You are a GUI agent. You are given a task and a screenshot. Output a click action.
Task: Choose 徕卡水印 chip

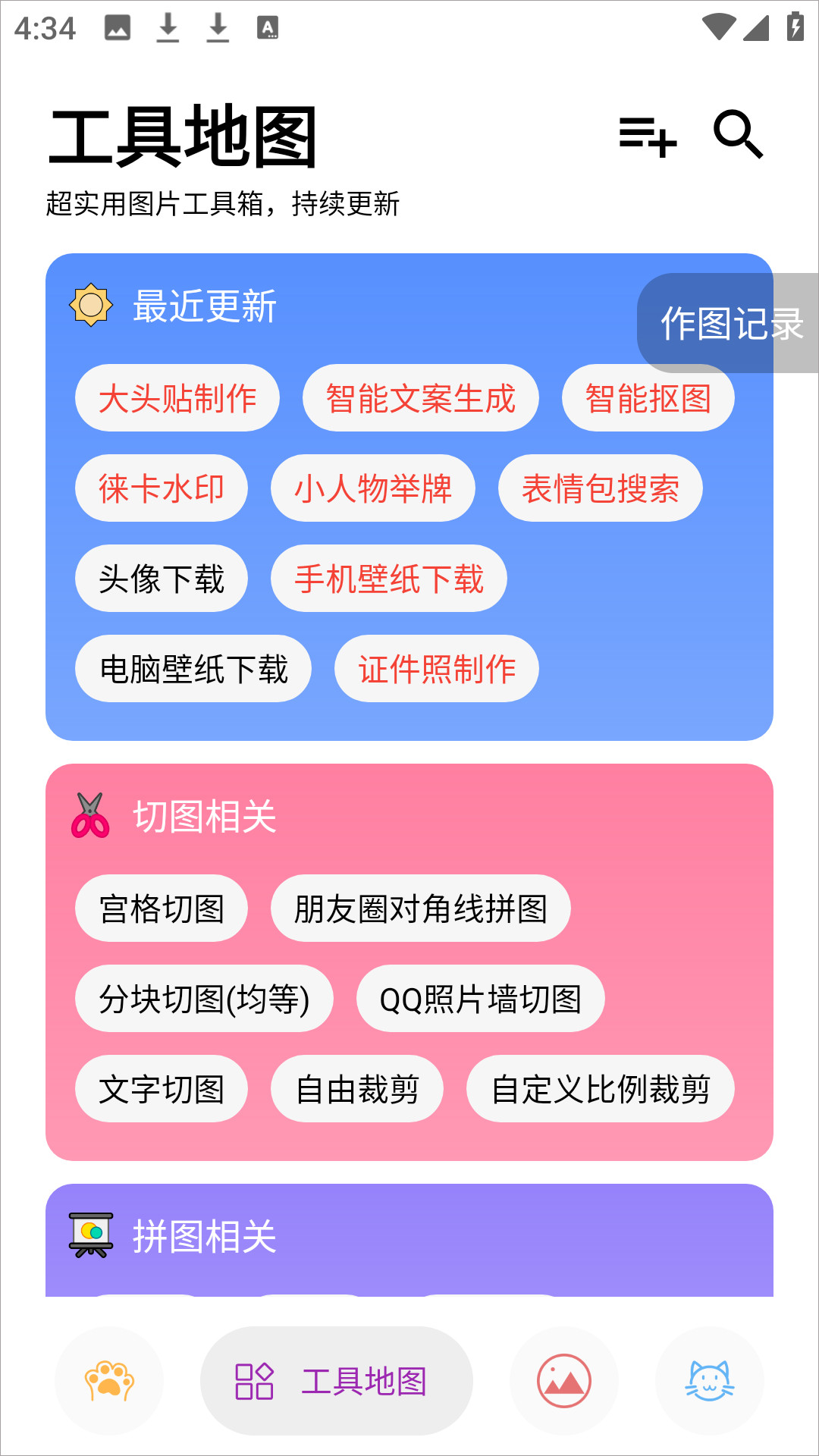(162, 488)
